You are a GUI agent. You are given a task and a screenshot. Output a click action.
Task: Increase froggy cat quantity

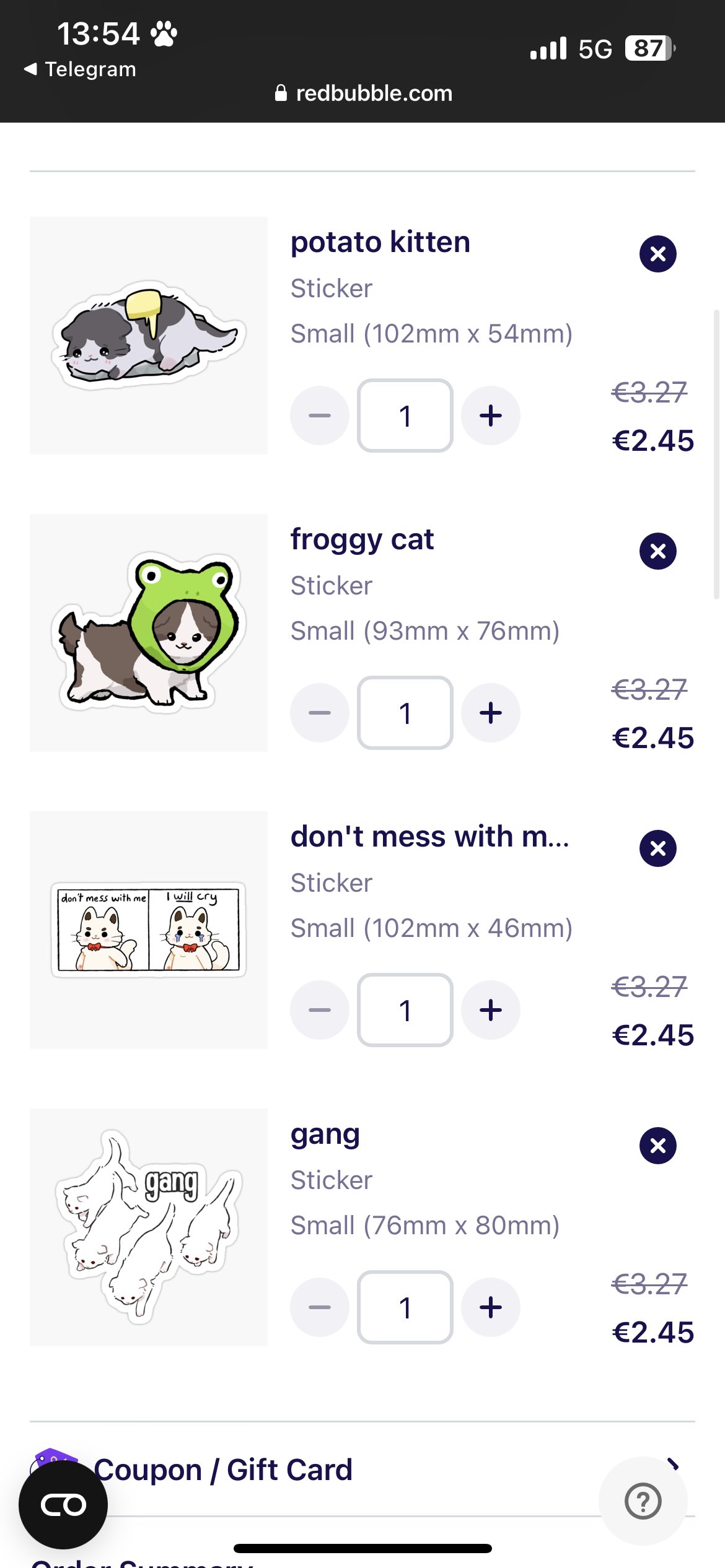(x=491, y=713)
